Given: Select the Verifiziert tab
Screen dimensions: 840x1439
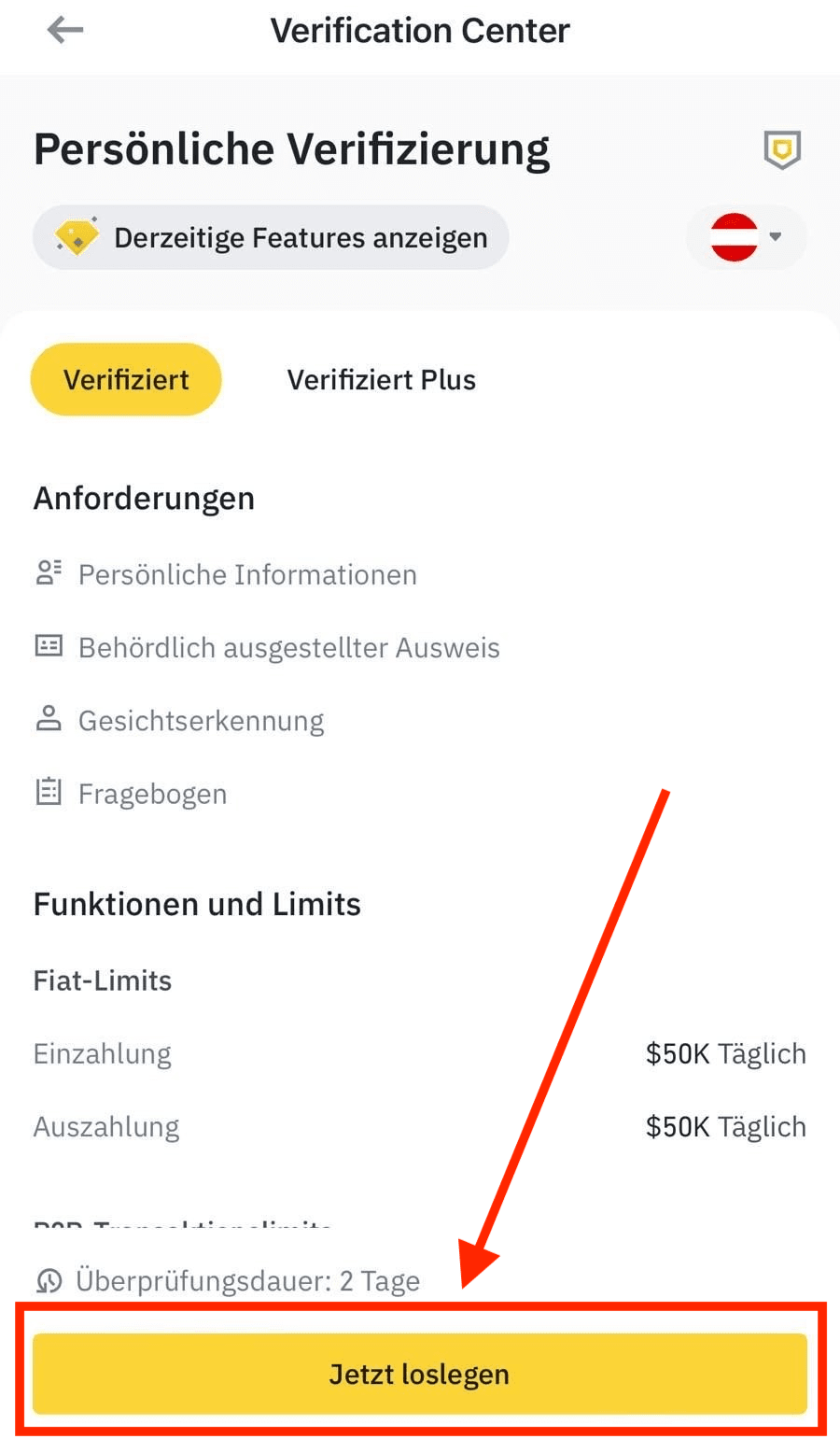Looking at the screenshot, I should (126, 380).
